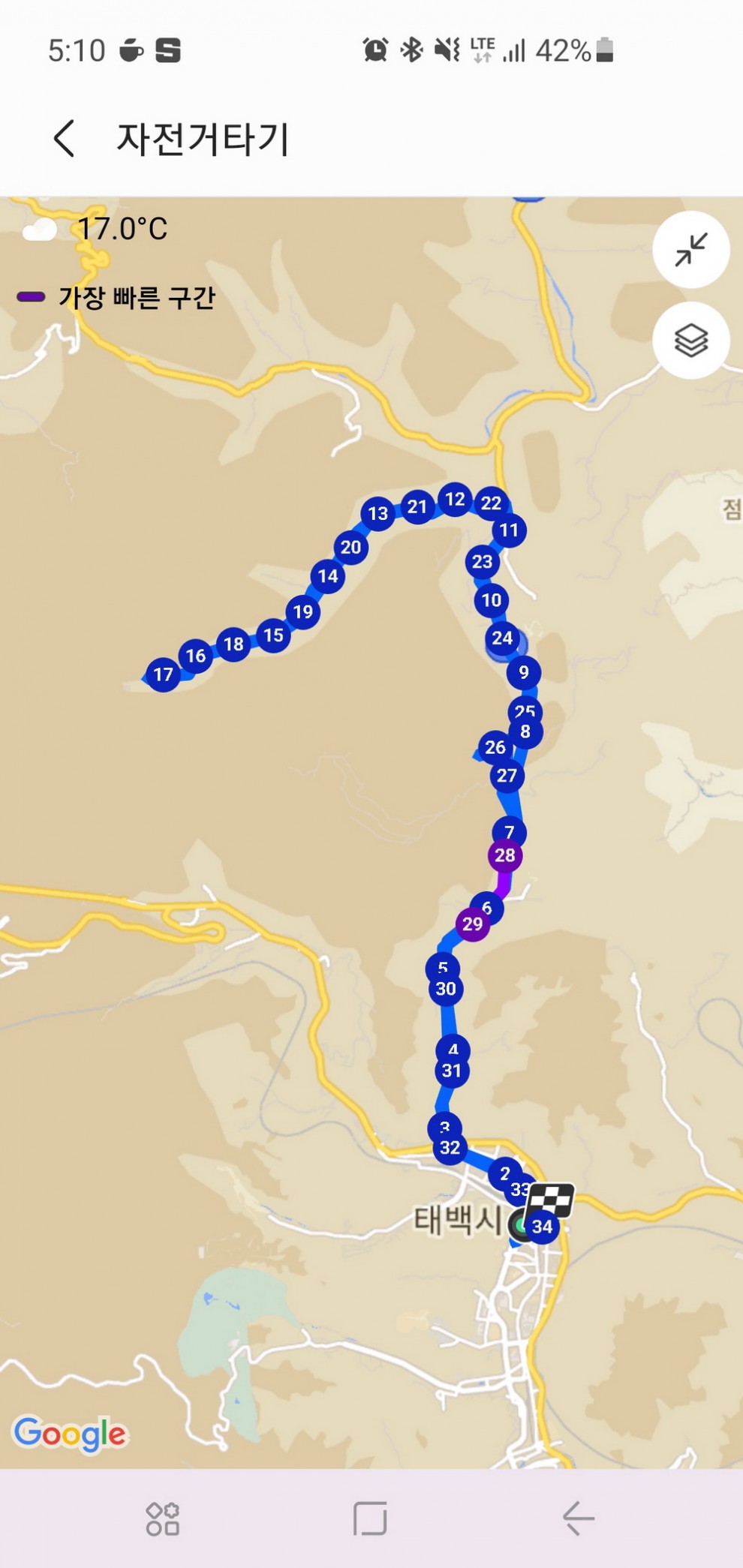This screenshot has height=1568, width=743.
Task: Collapse the full-screen map view
Action: [x=690, y=250]
